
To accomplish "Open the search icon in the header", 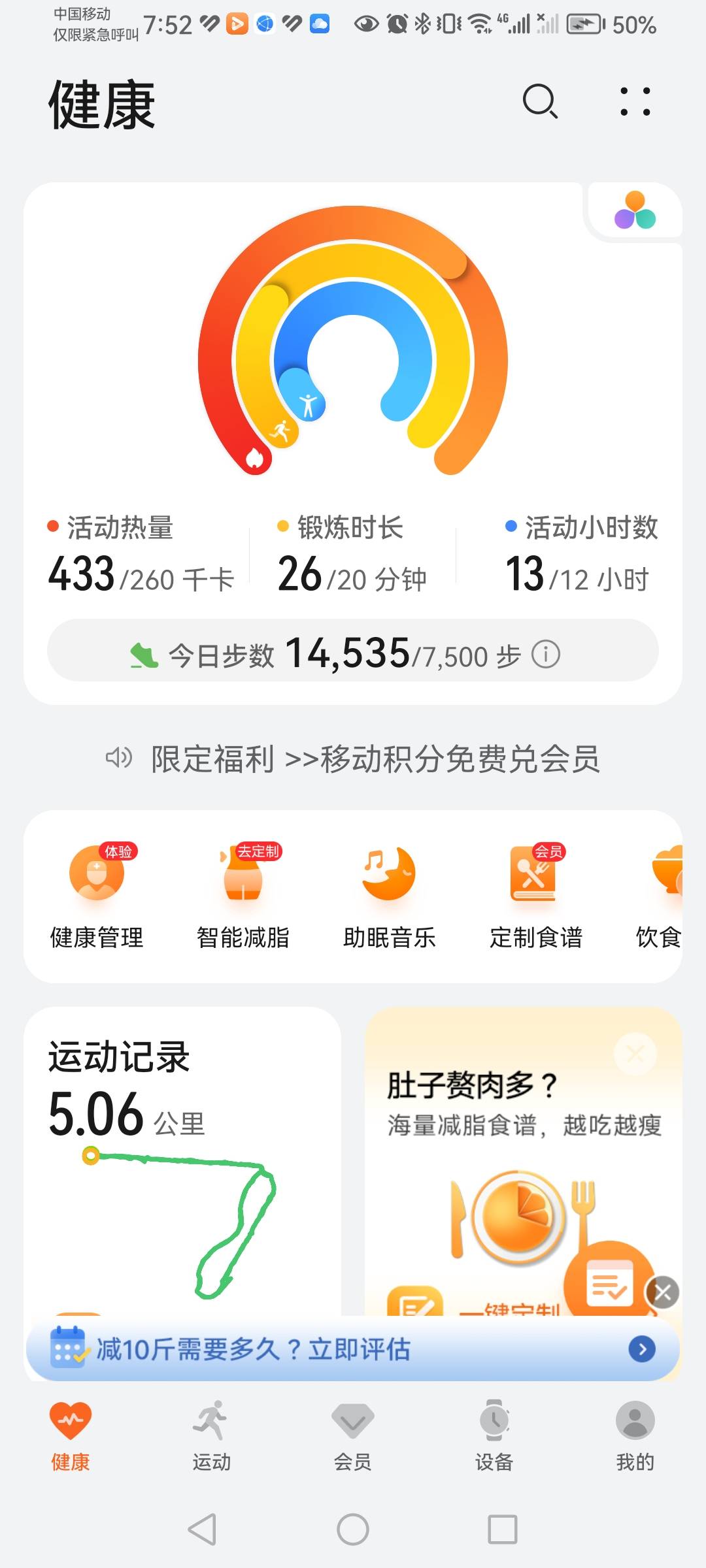I will coord(538,101).
